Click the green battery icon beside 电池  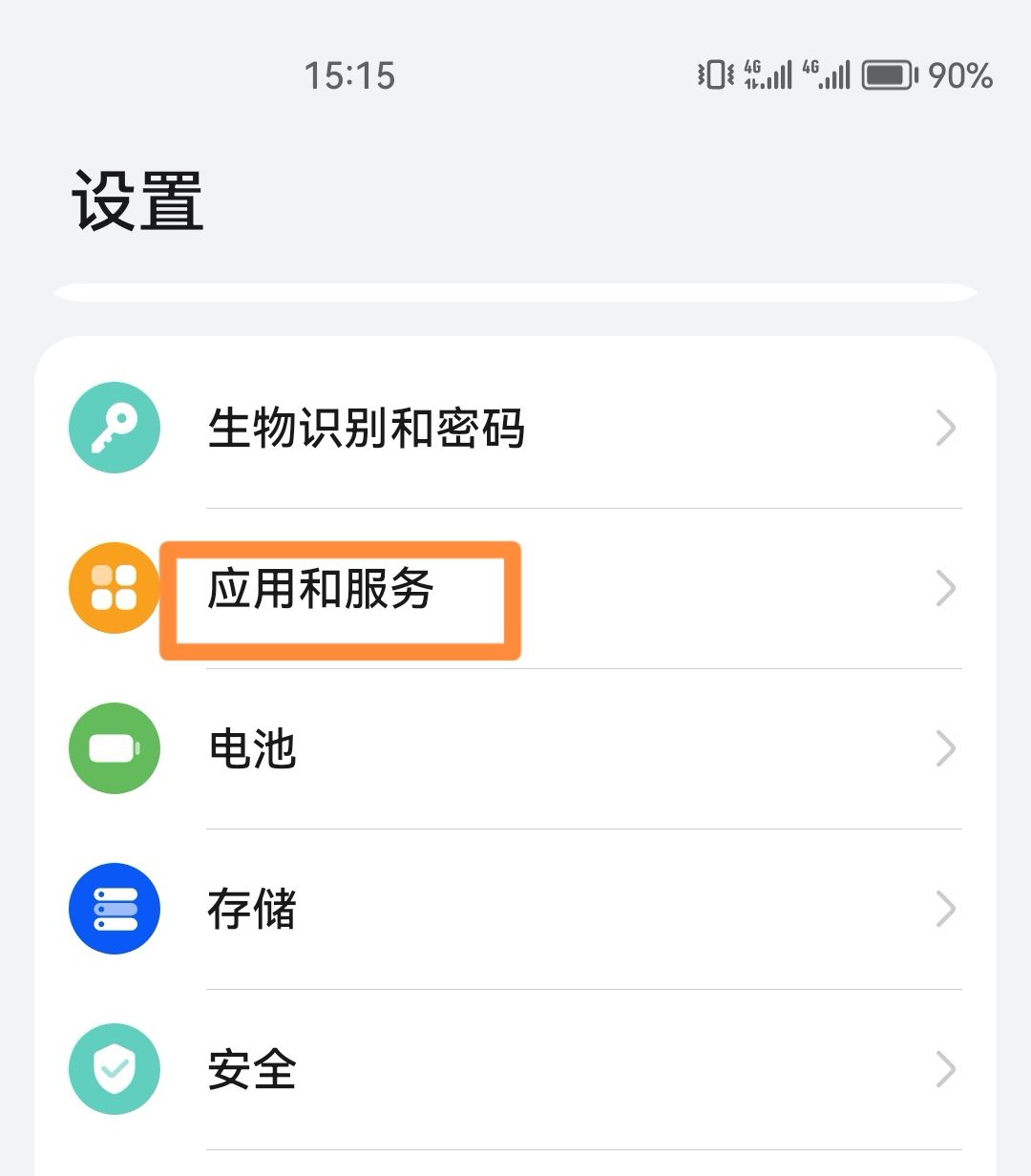pos(114,748)
